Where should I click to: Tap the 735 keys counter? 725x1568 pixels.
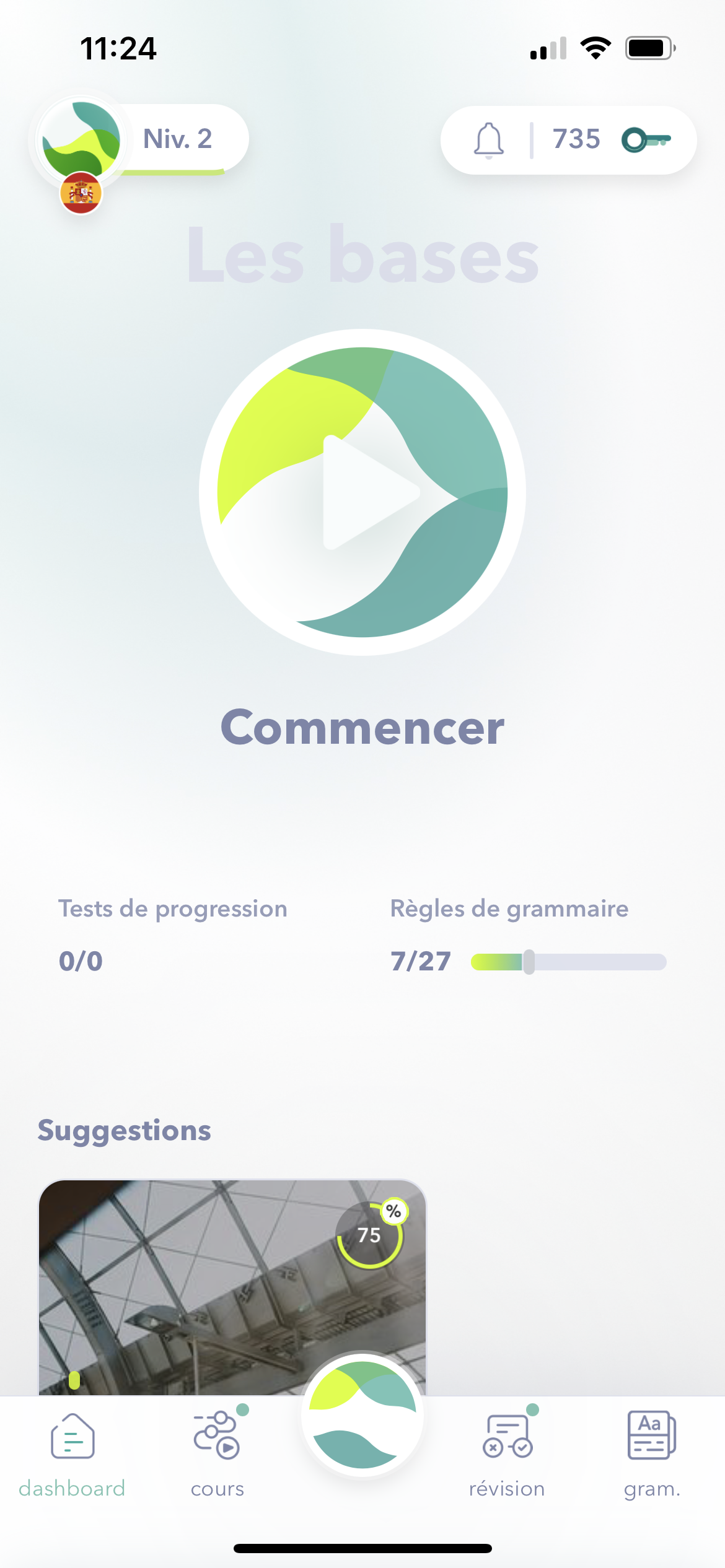[611, 139]
